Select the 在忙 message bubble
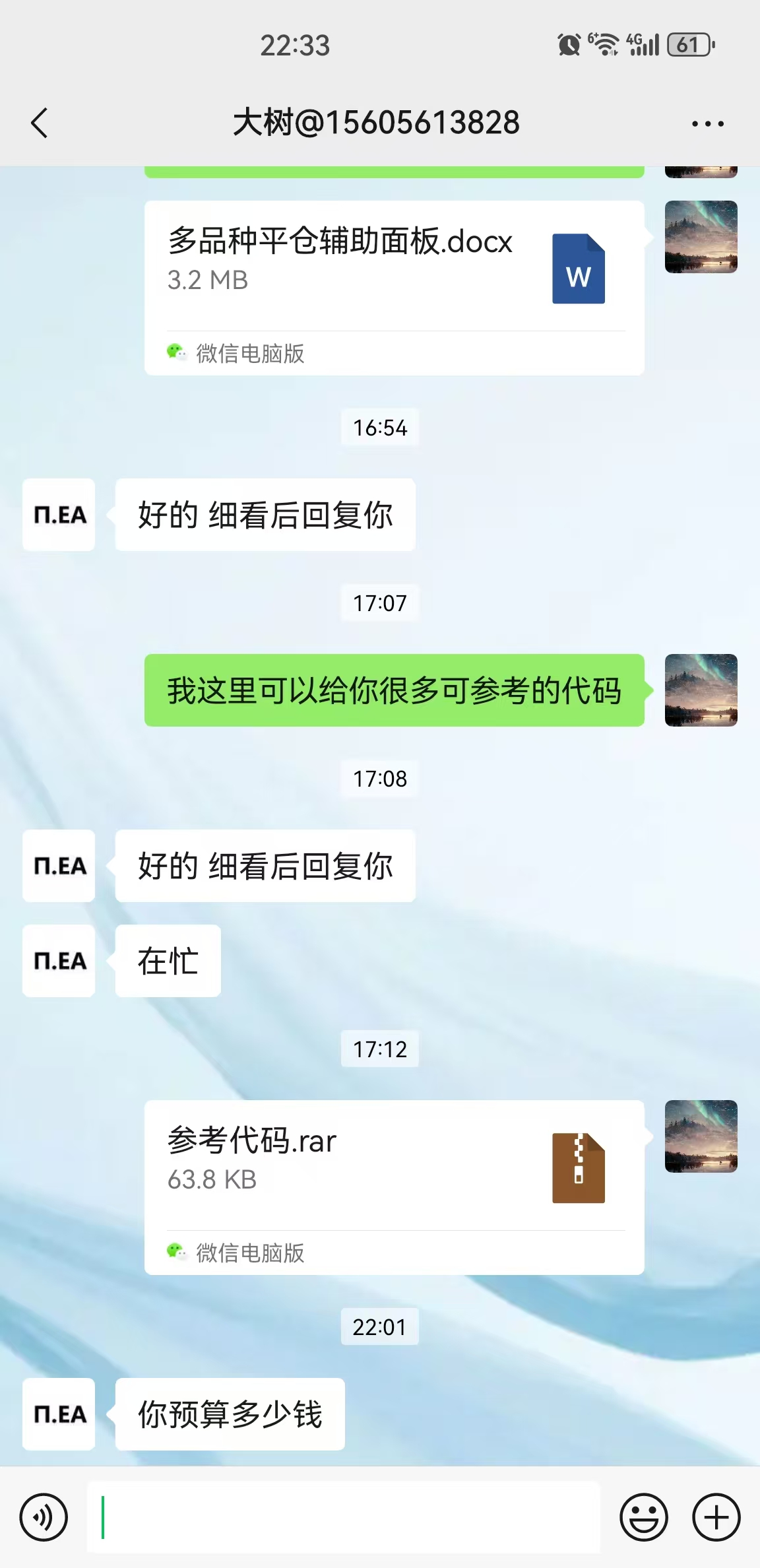Viewport: 760px width, 1568px height. point(167,961)
